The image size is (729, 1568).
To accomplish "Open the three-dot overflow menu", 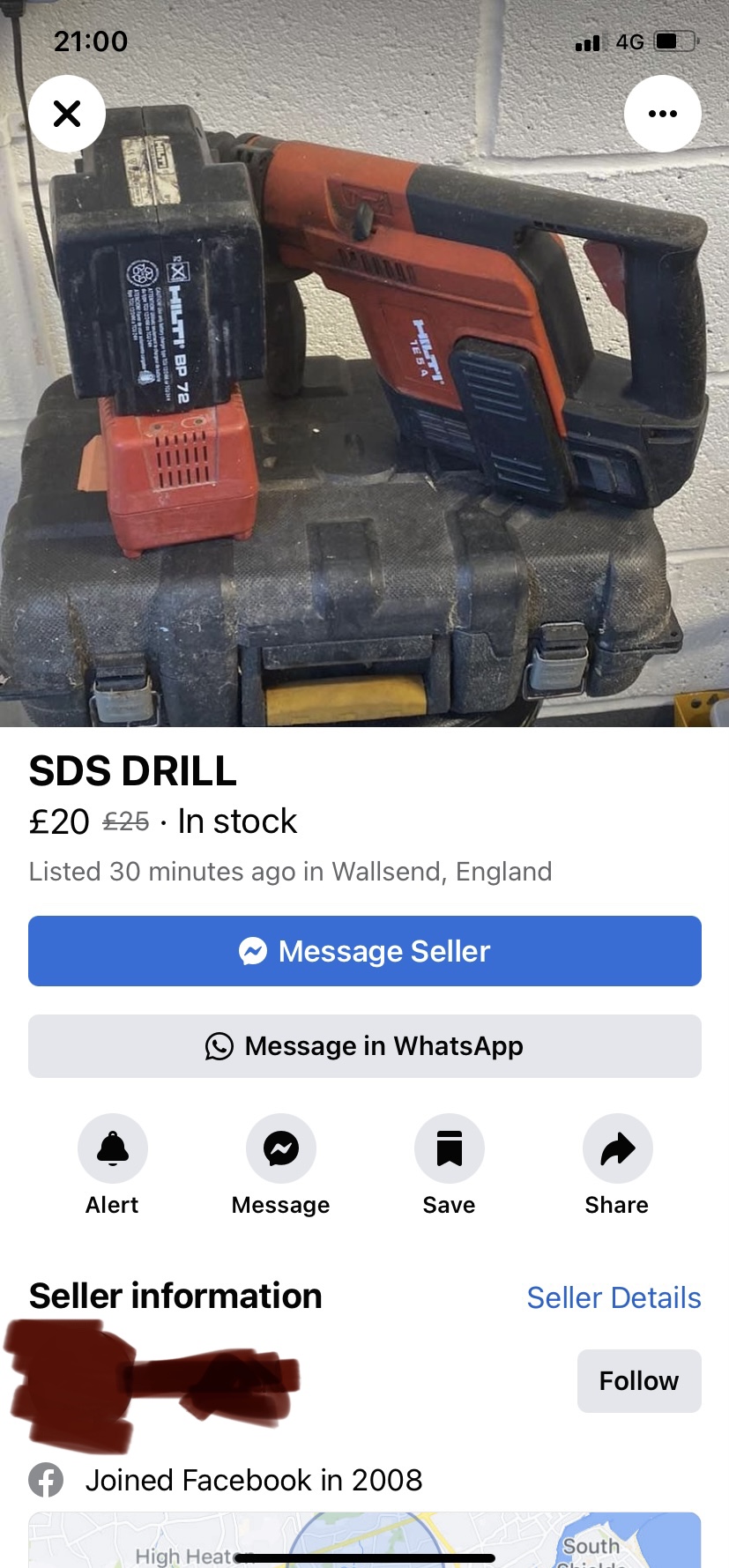I will pyautogui.click(x=662, y=114).
